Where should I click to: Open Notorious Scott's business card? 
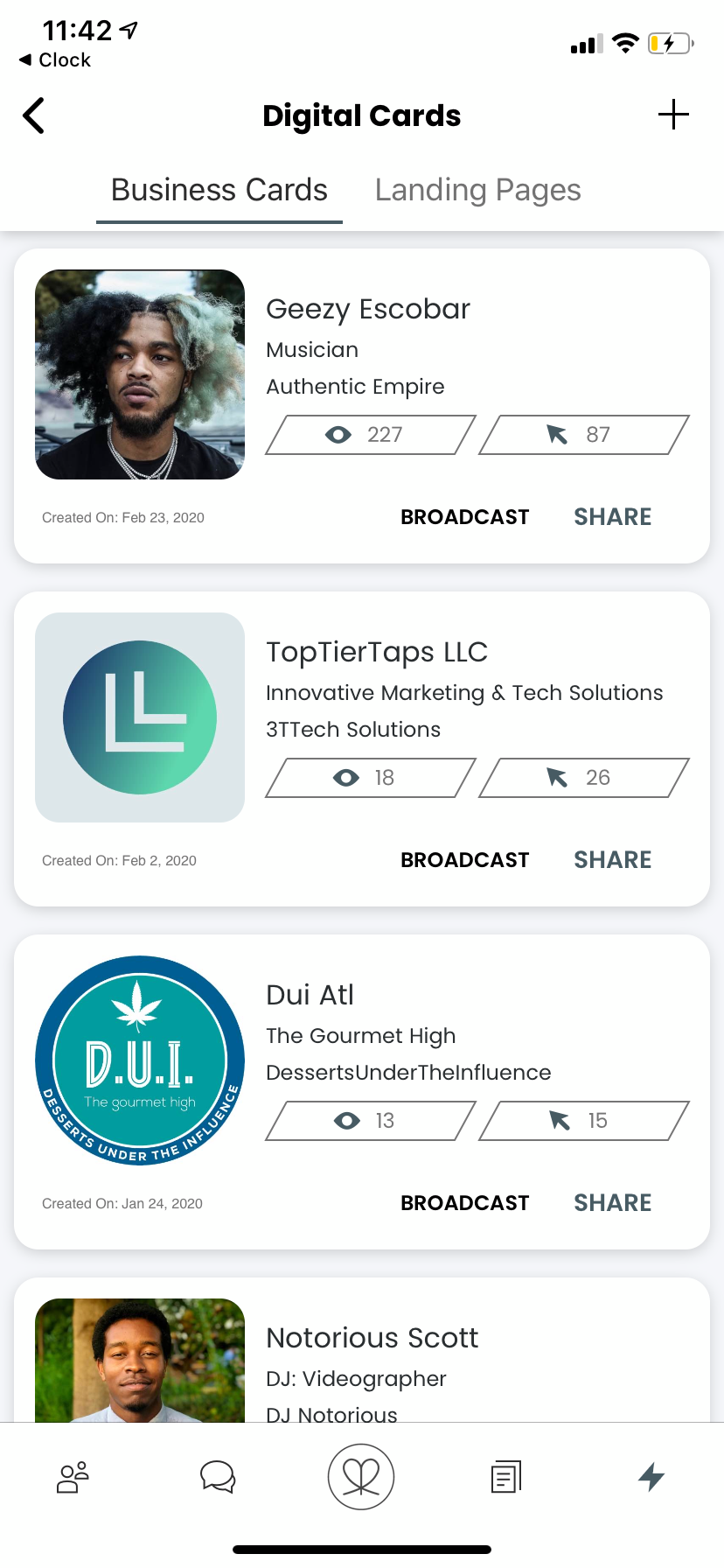372,1339
